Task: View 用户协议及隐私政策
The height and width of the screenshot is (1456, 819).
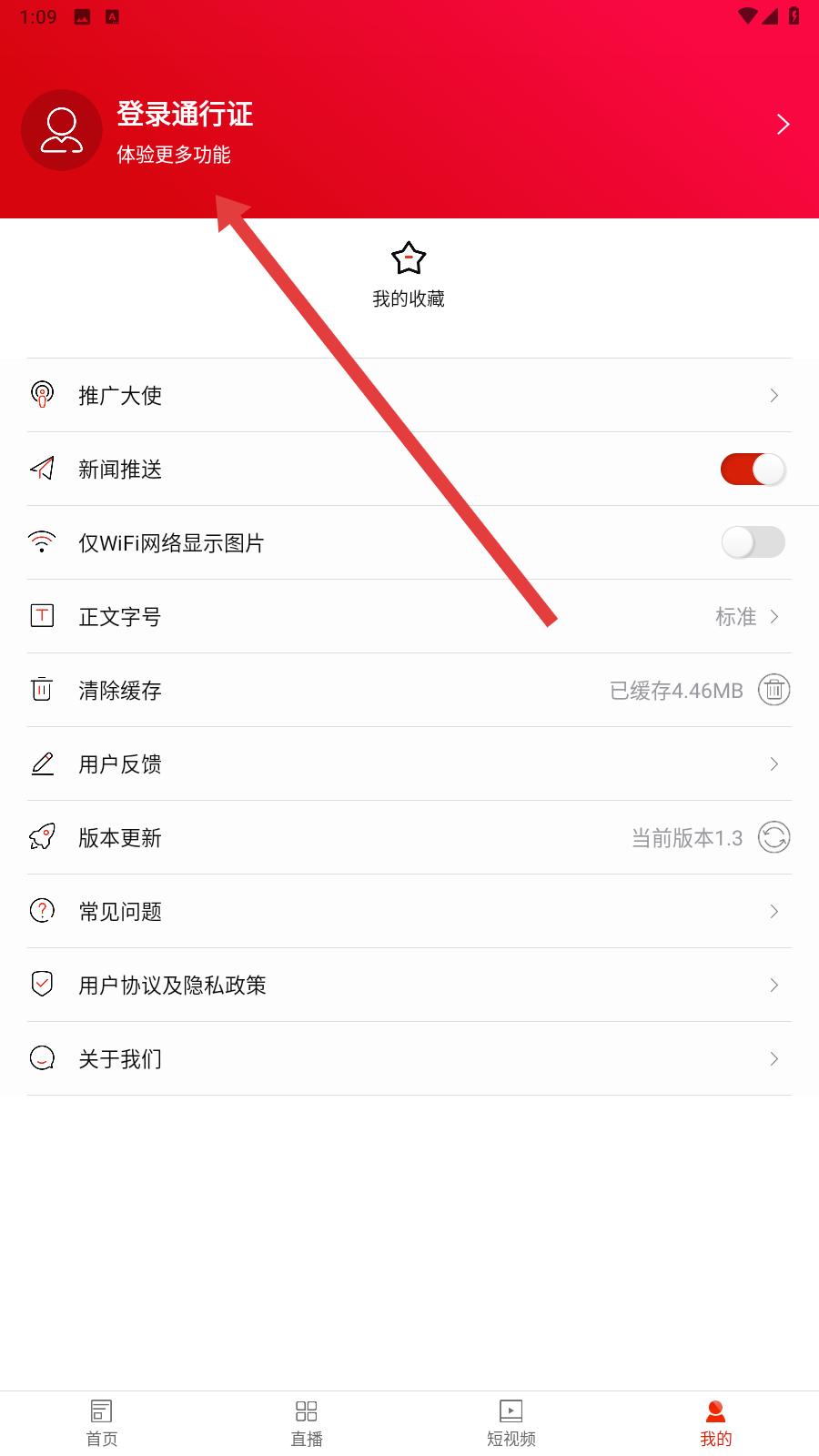Action: point(409,986)
